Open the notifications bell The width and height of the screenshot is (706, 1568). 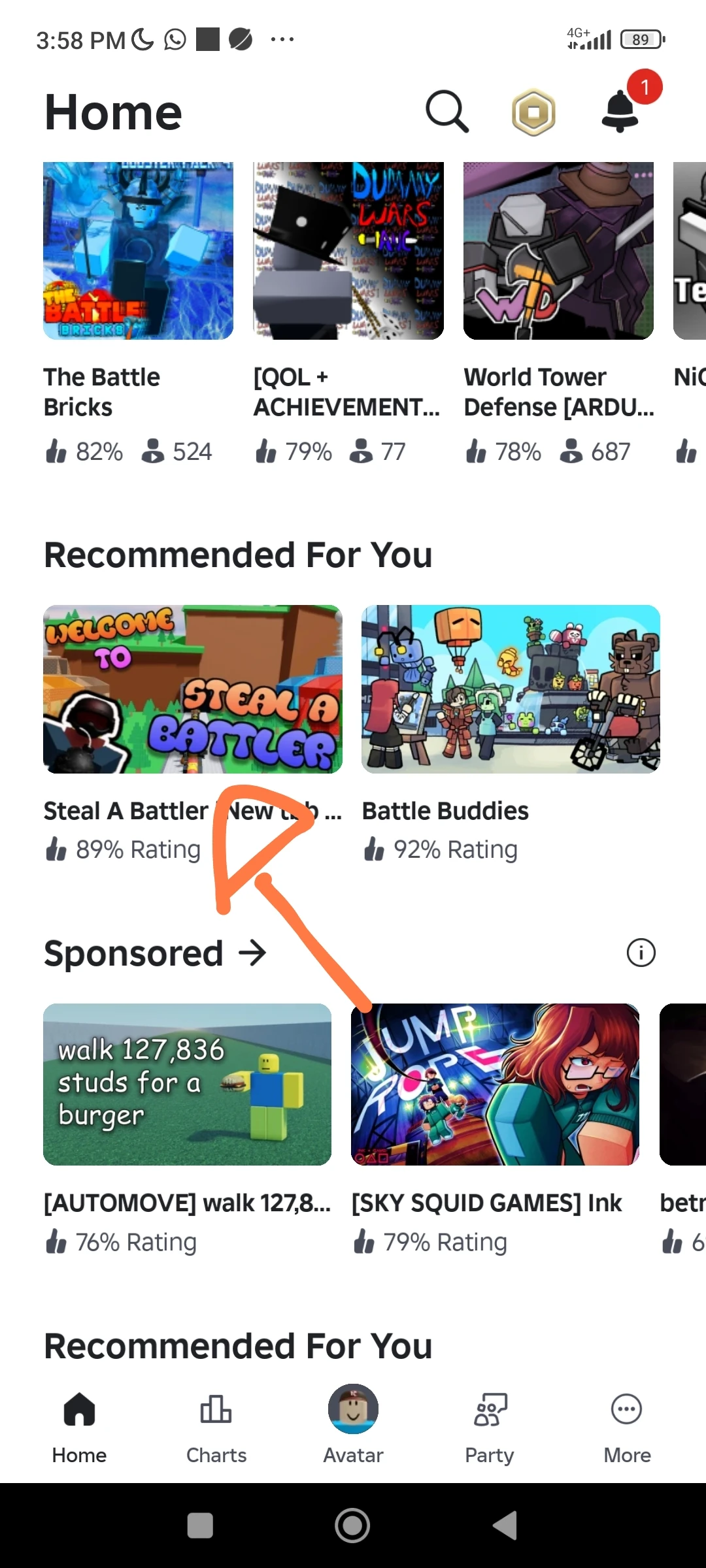click(x=620, y=112)
